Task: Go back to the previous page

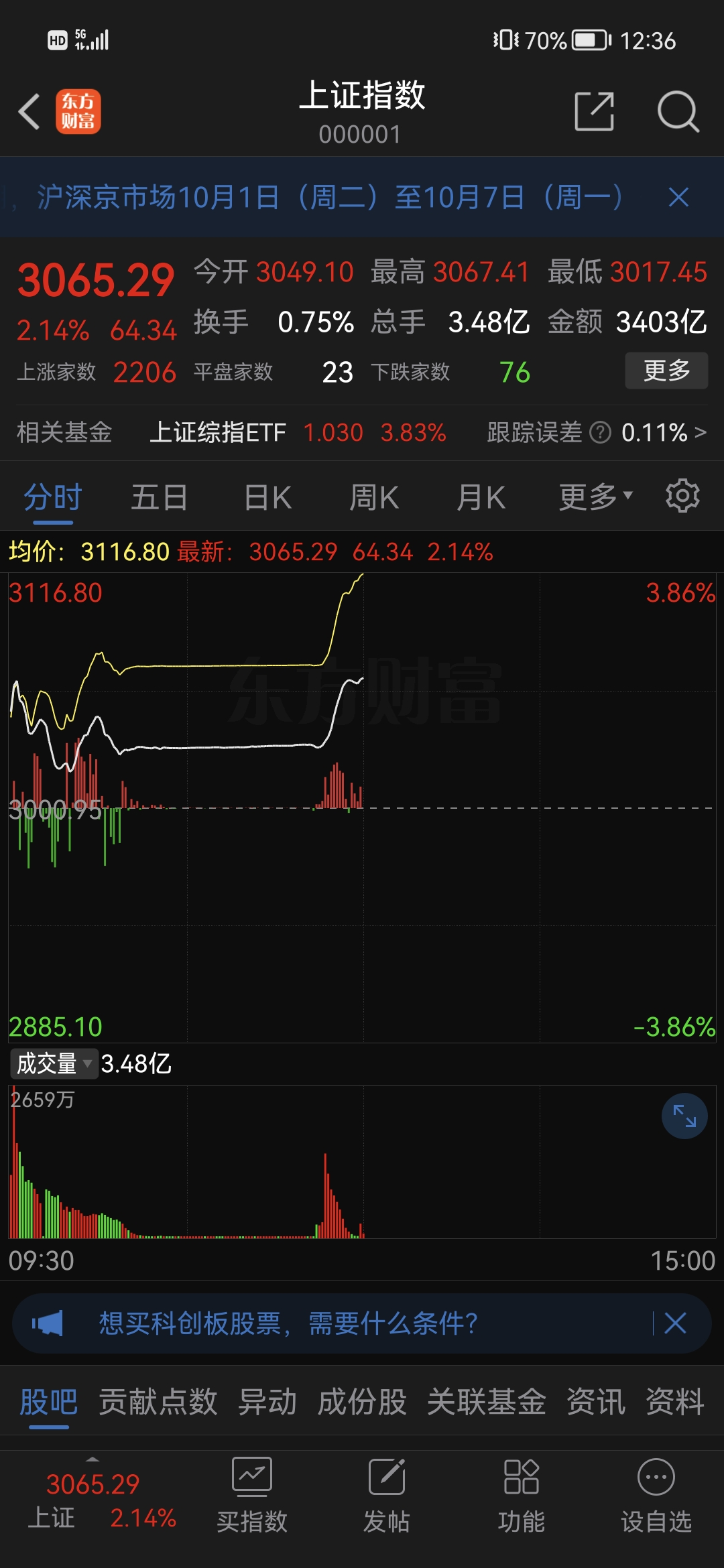Action: tap(29, 111)
